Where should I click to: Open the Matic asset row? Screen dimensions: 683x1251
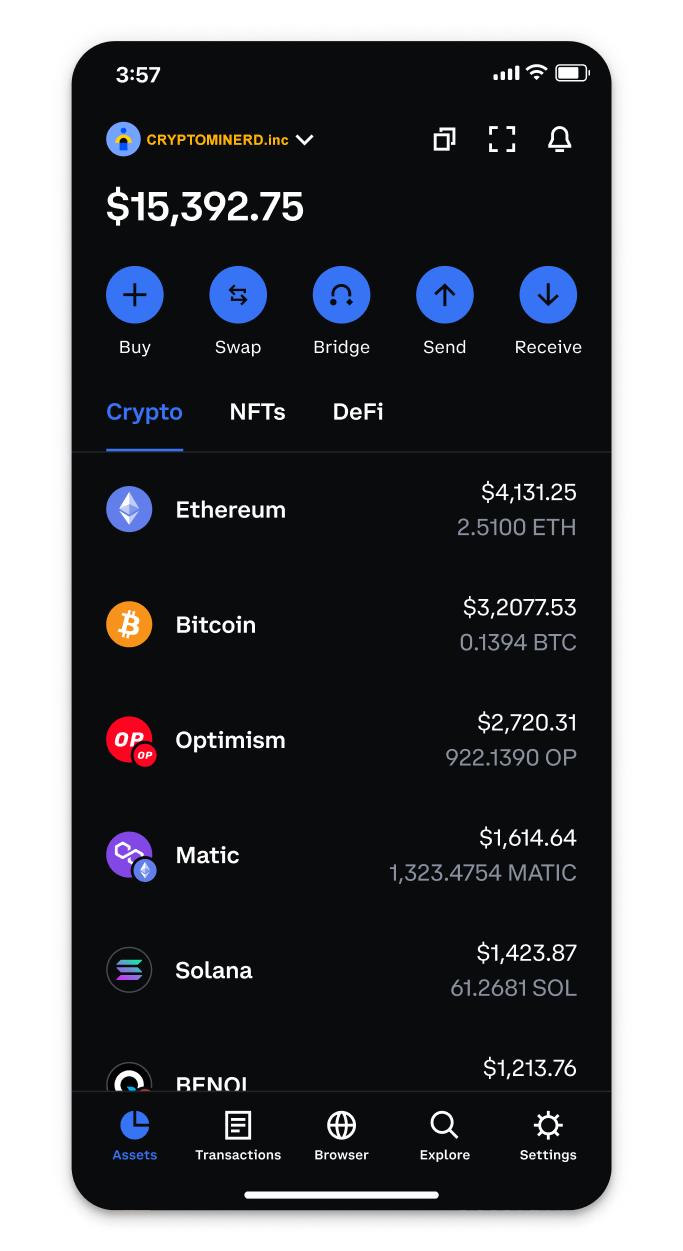click(x=341, y=855)
